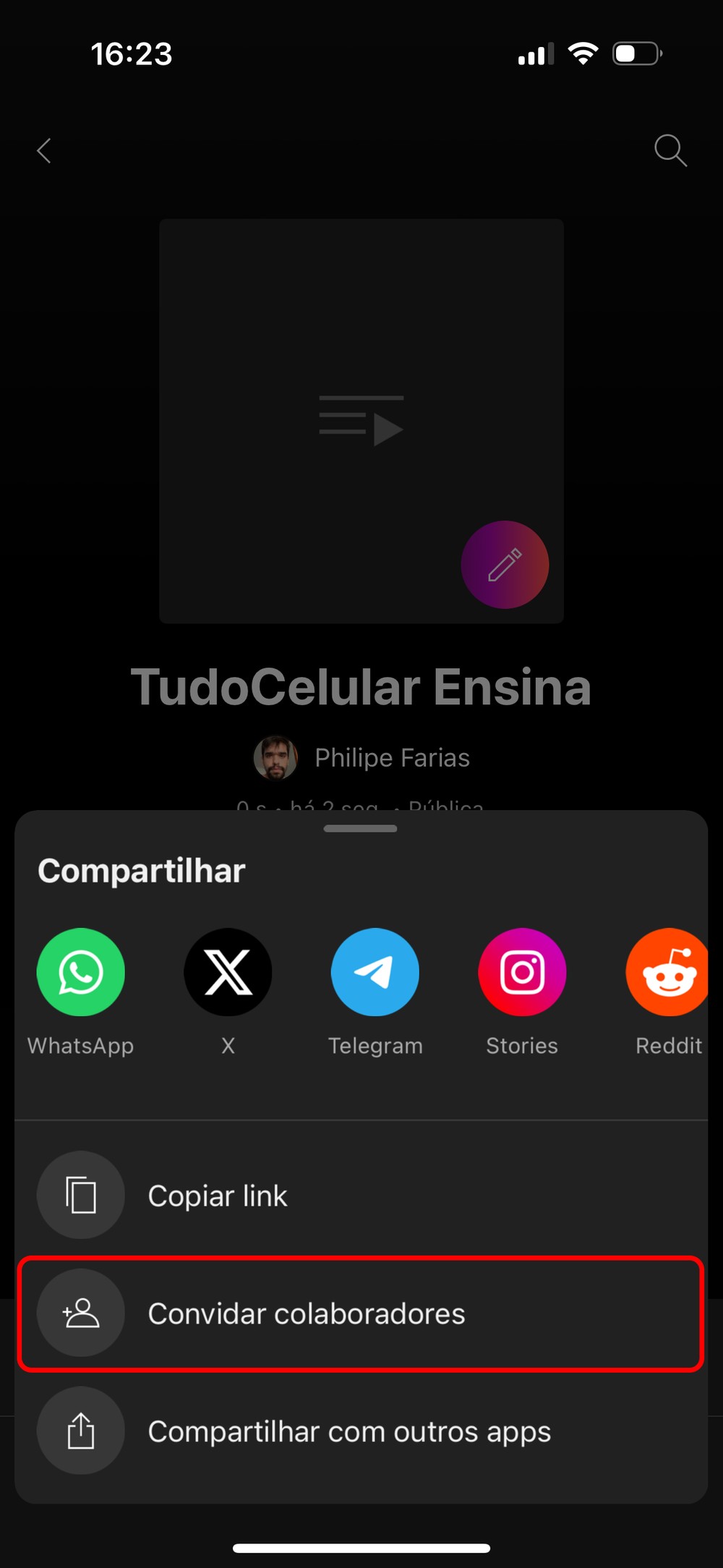The width and height of the screenshot is (723, 1568).
Task: Tap Copiar link
Action: pyautogui.click(x=217, y=1196)
